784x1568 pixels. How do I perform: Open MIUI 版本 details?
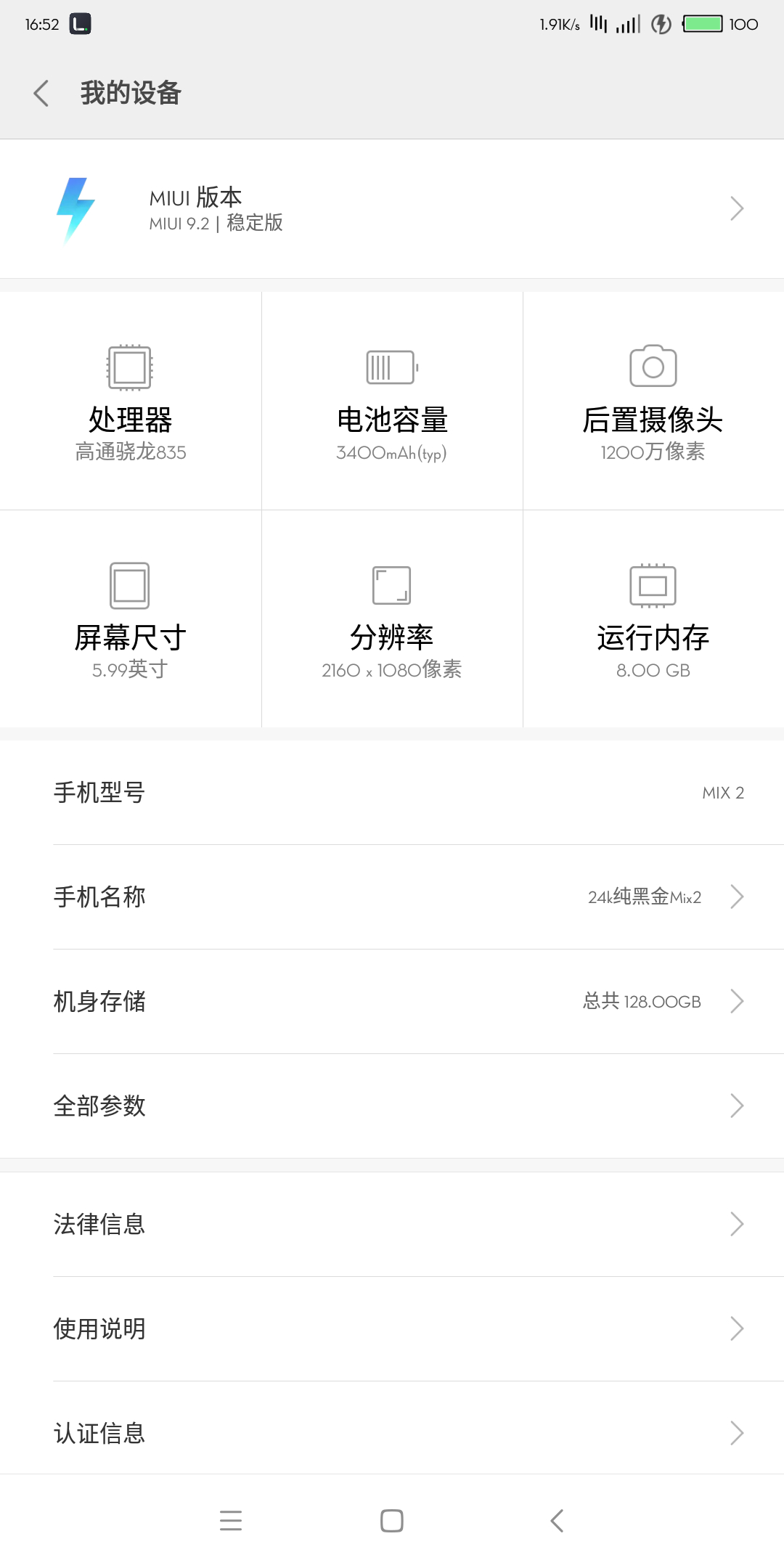[x=392, y=209]
